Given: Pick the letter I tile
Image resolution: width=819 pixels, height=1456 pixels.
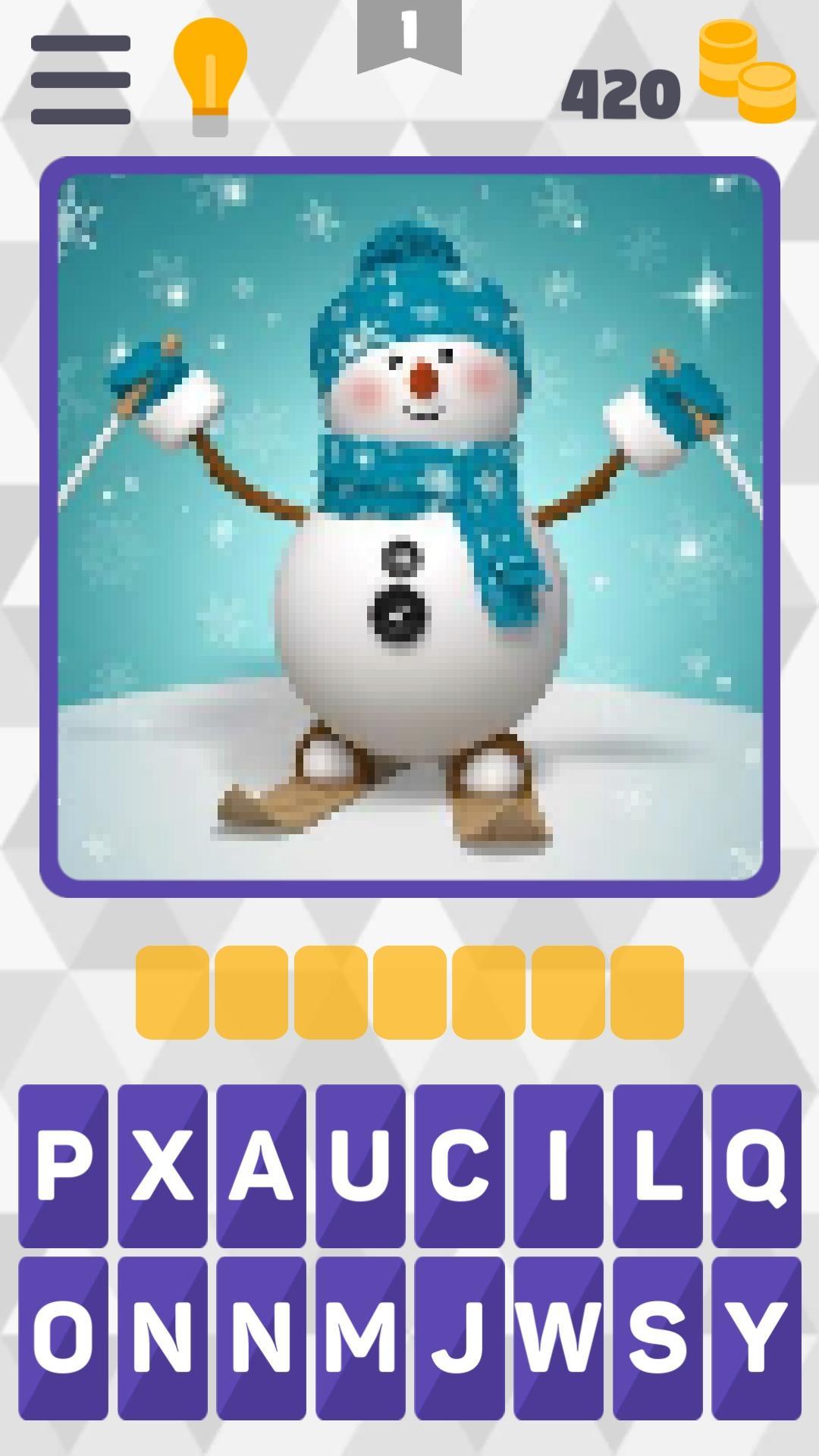Looking at the screenshot, I should coord(558,1166).
